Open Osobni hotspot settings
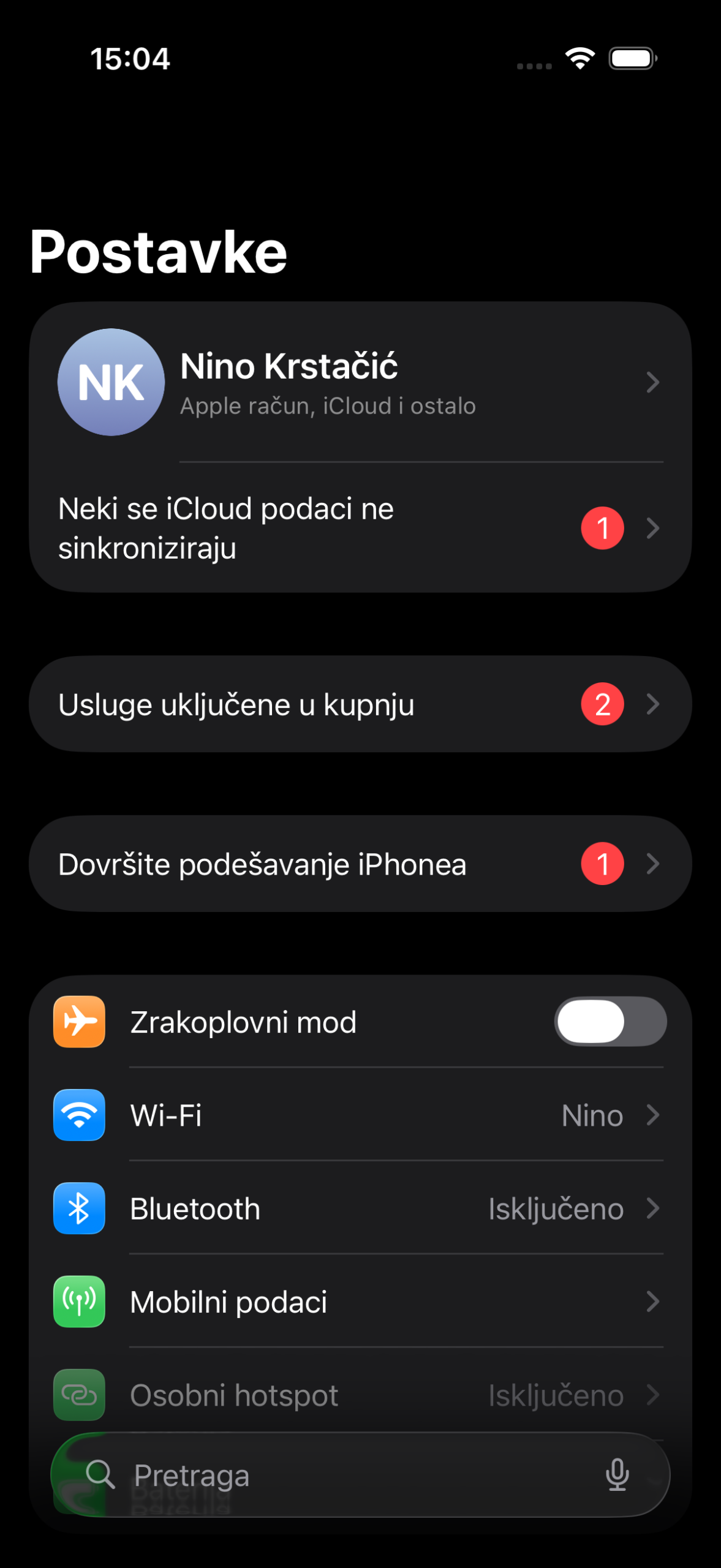This screenshot has height=1568, width=721. (x=360, y=1395)
